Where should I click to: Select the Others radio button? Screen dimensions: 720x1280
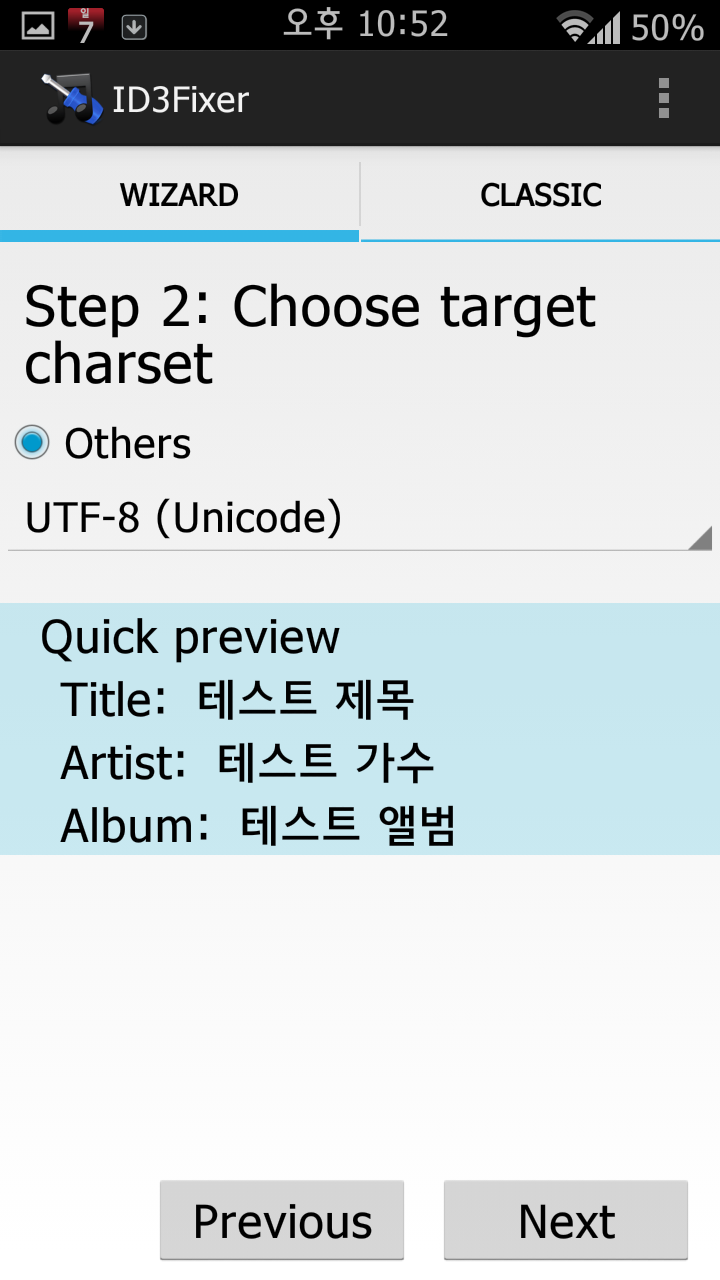pyautogui.click(x=33, y=443)
